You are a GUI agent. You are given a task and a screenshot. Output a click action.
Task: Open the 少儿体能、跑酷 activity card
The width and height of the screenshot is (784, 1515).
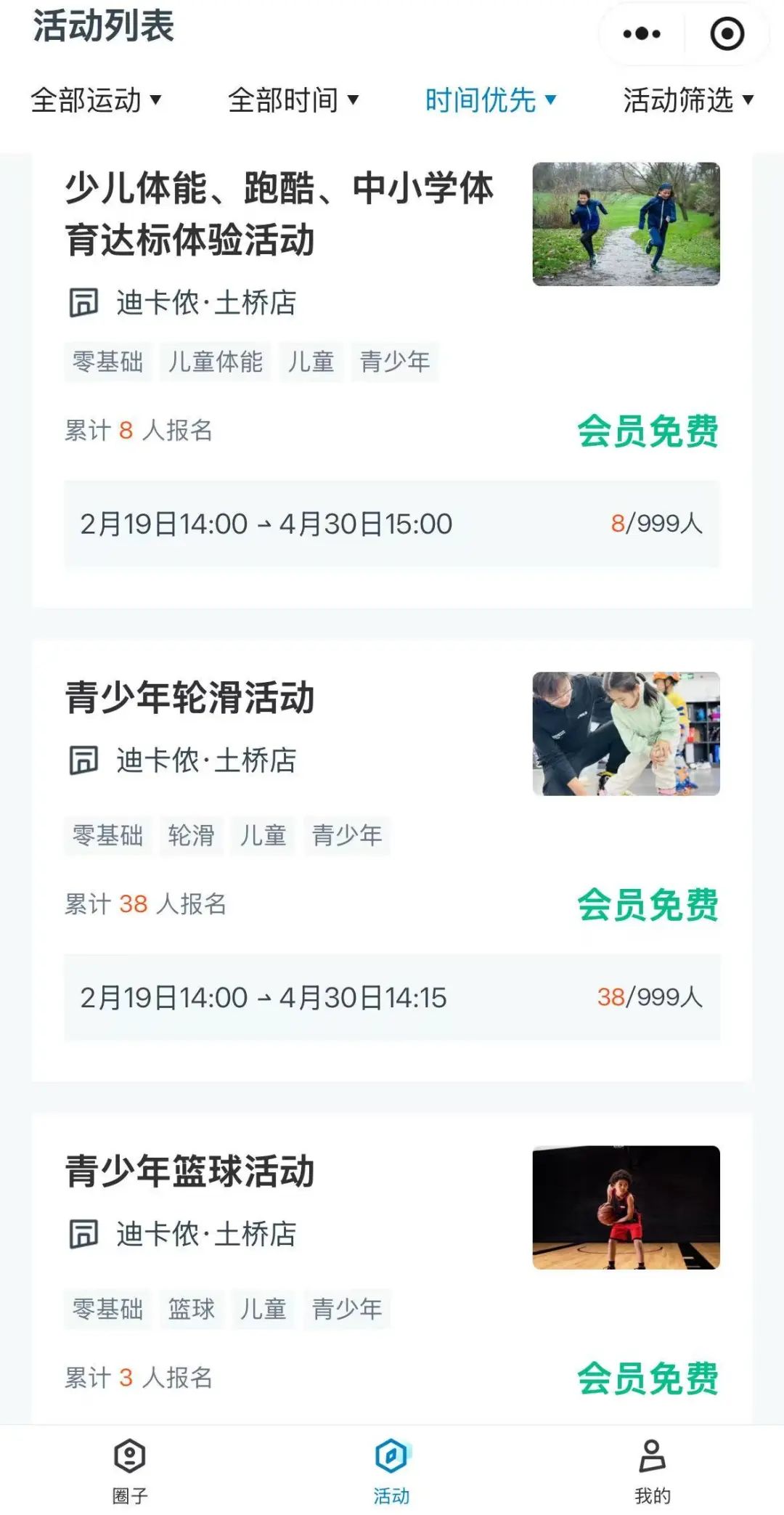pos(279,214)
